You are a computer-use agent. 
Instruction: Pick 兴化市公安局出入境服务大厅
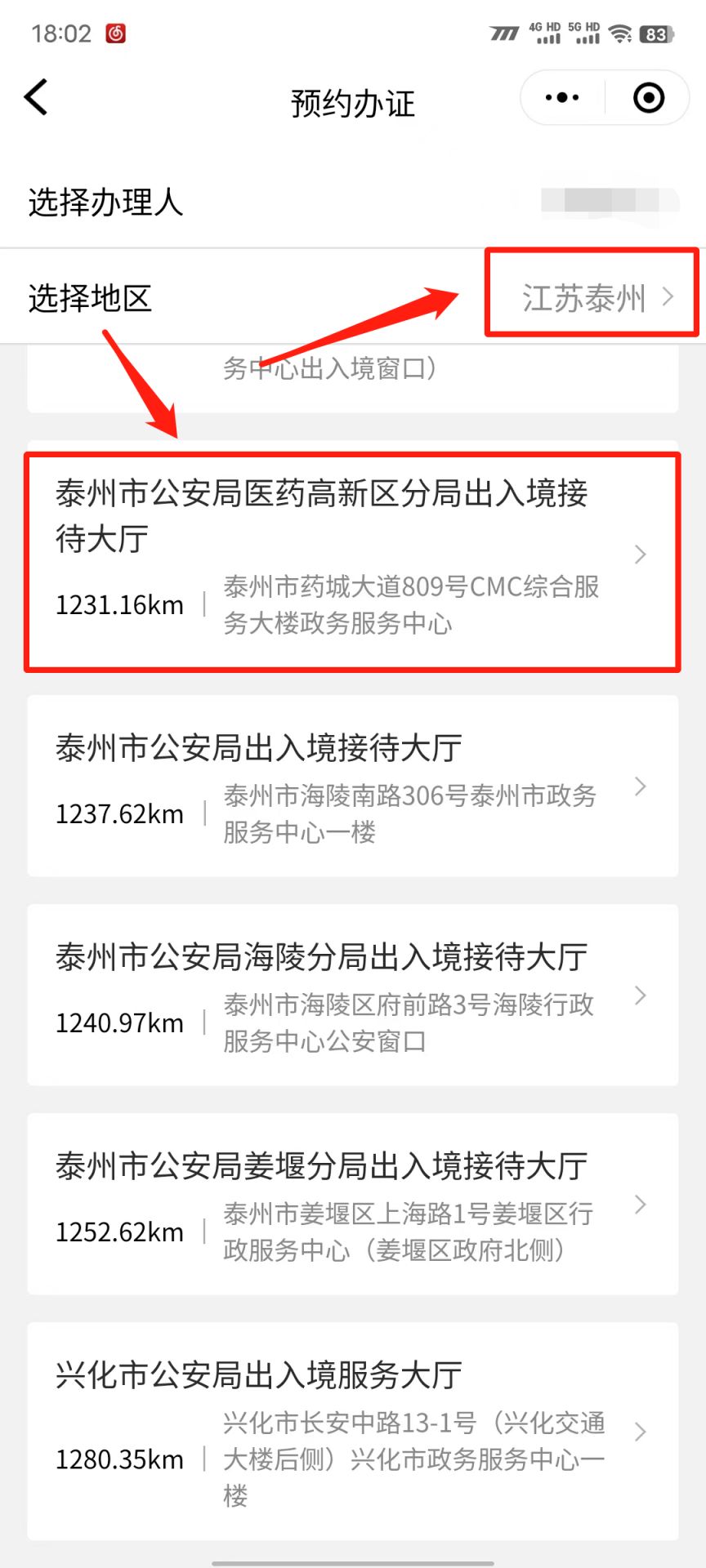click(353, 1431)
